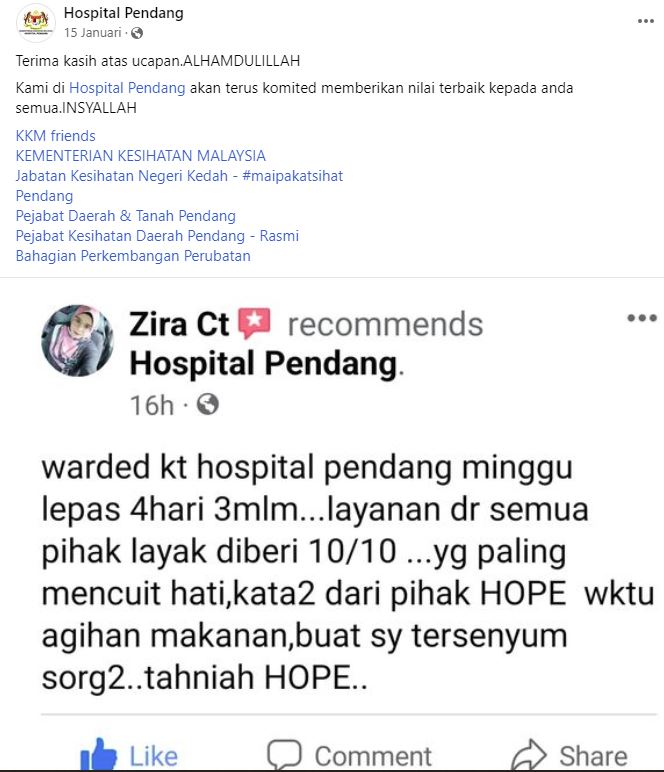Open Hospital Pendang page from the post header
Screen dimensions: 664x772
coord(123,13)
